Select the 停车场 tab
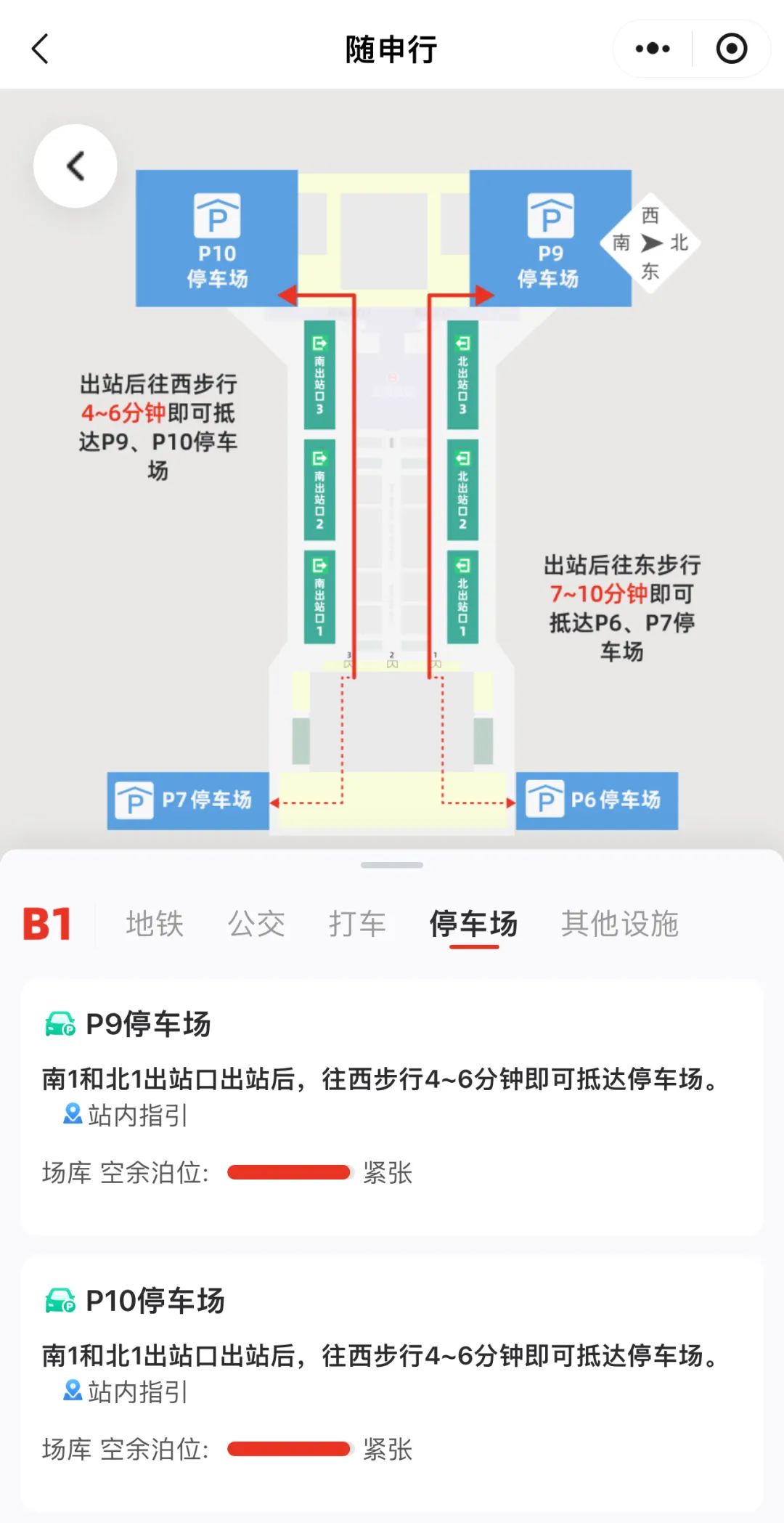The image size is (784, 1523). [x=473, y=924]
